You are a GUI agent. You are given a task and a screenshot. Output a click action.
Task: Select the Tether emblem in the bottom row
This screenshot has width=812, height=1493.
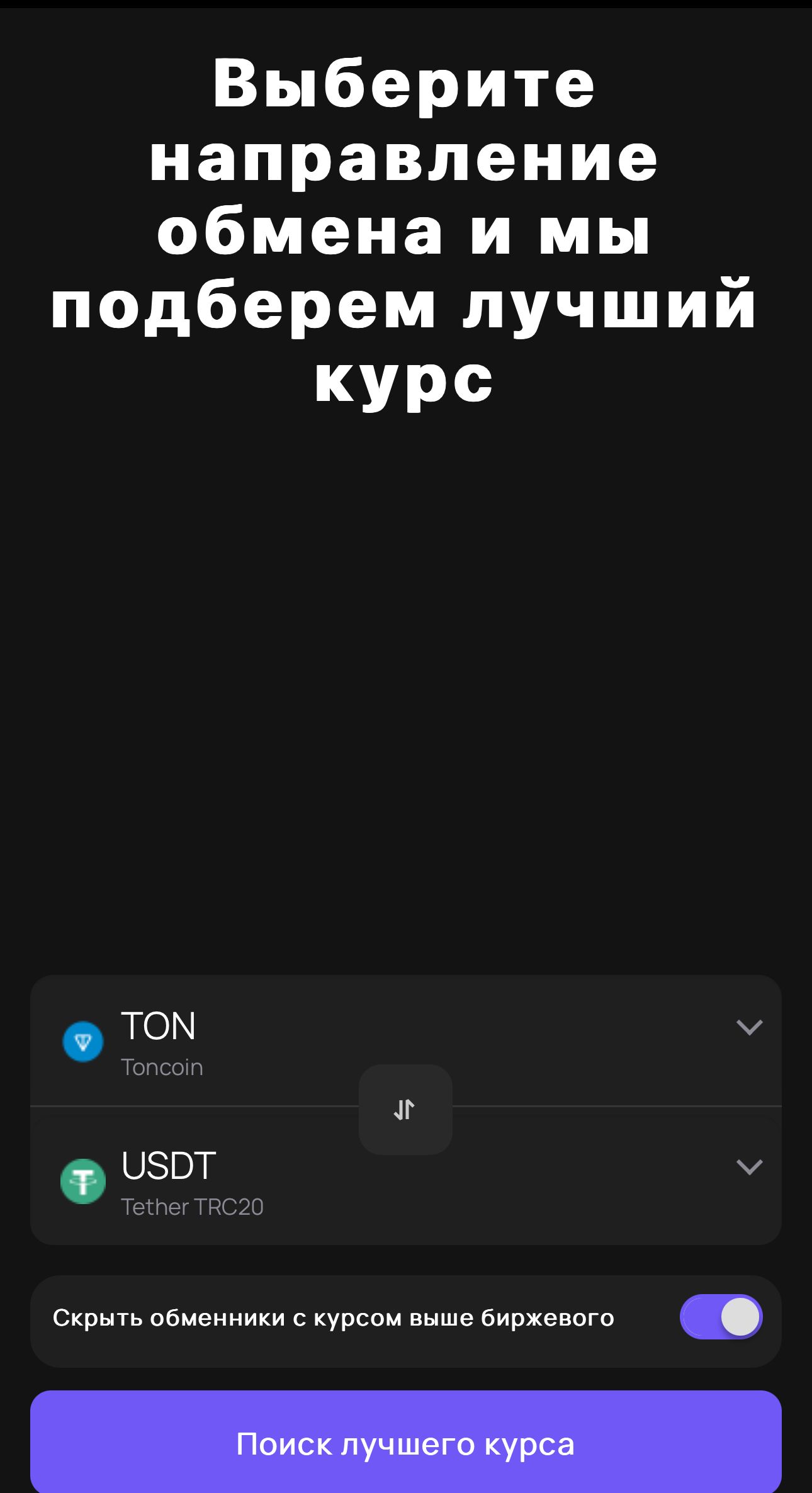(x=82, y=1181)
